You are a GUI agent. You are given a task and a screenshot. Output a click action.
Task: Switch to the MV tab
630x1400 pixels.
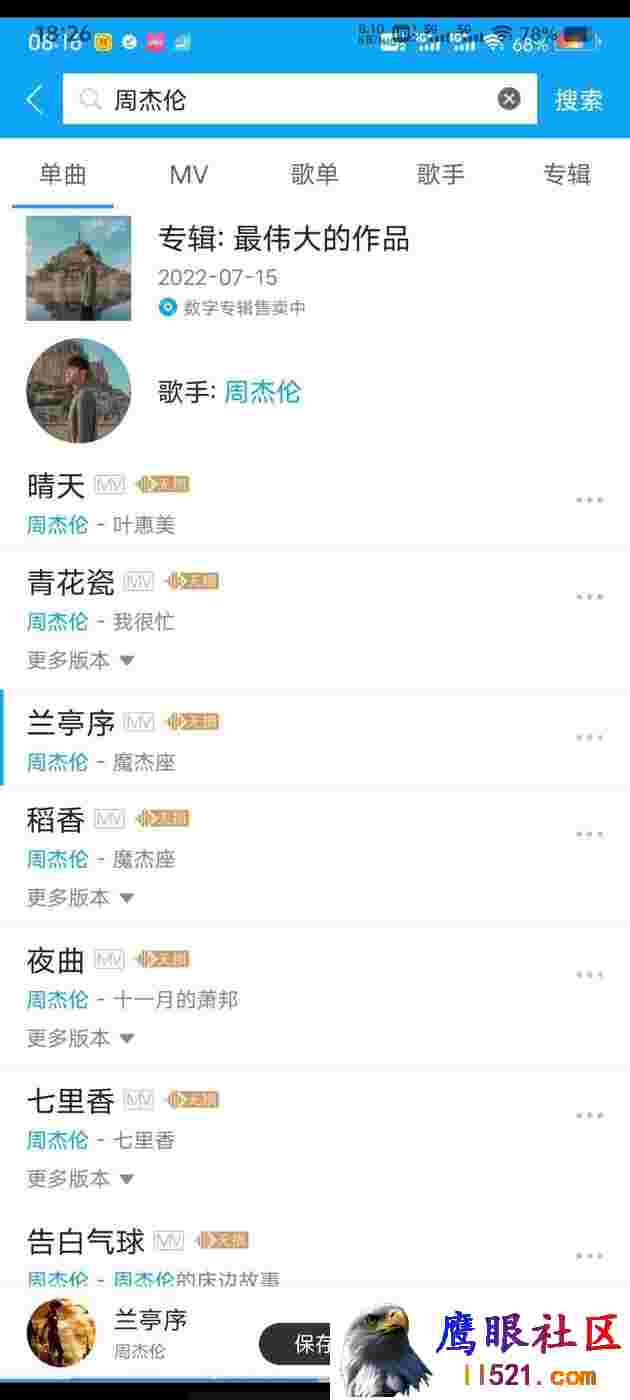189,175
